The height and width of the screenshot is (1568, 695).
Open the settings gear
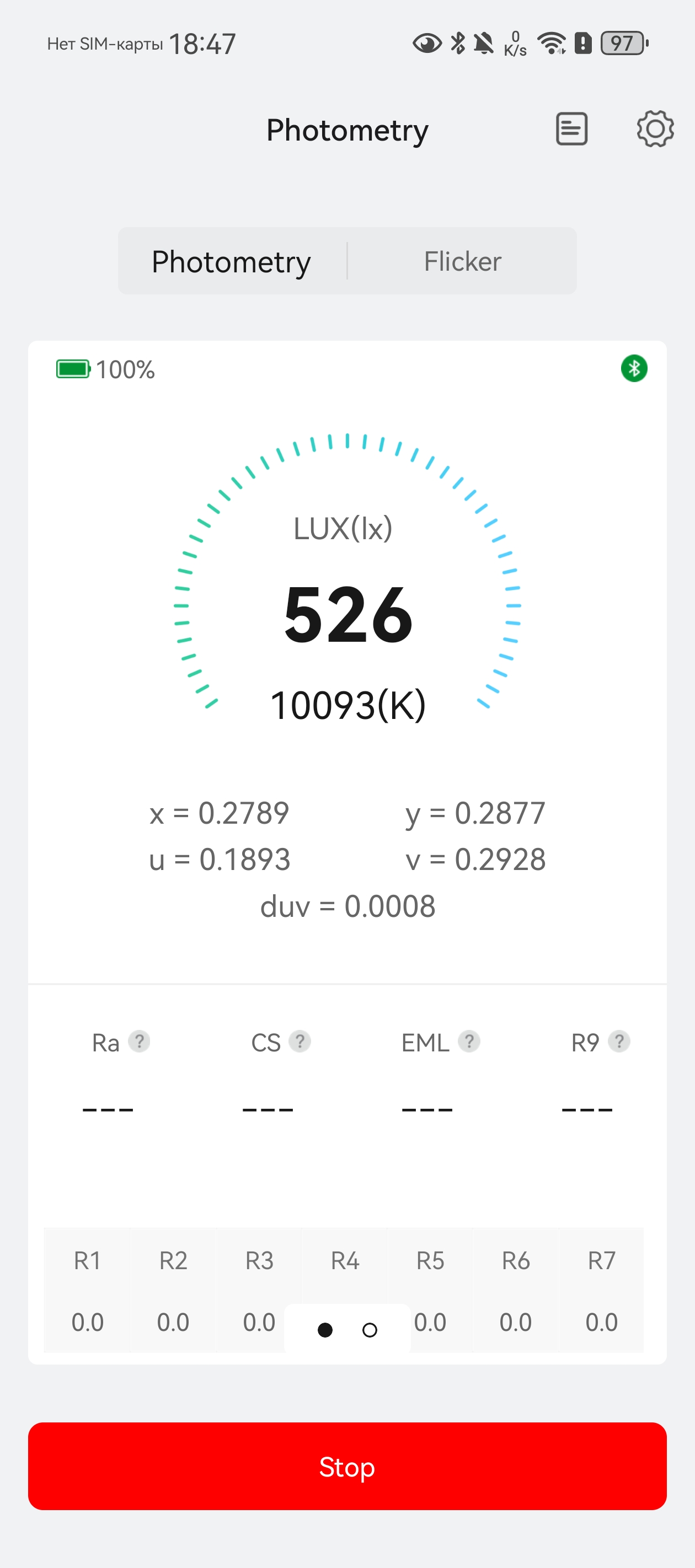[655, 129]
